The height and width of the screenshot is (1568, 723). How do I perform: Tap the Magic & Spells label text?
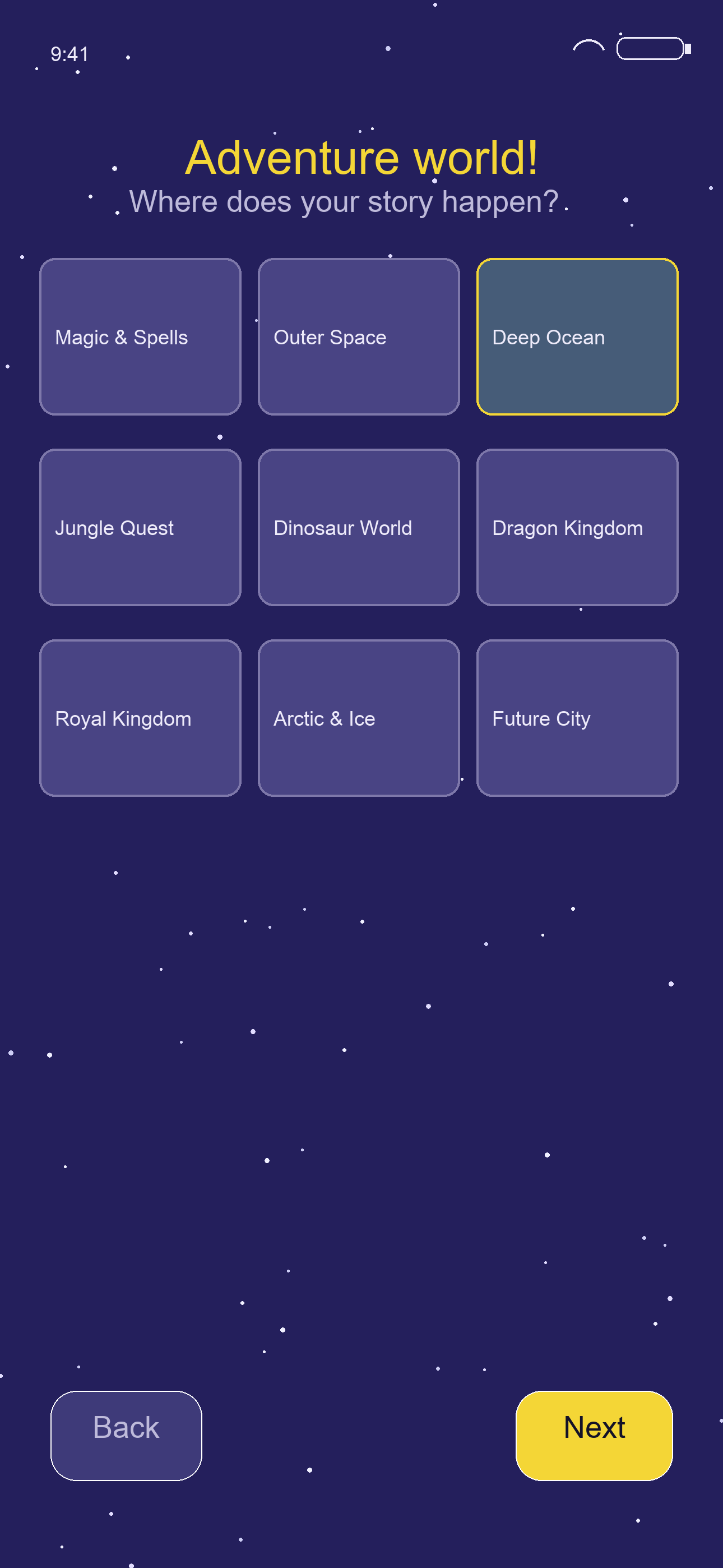pyautogui.click(x=121, y=336)
